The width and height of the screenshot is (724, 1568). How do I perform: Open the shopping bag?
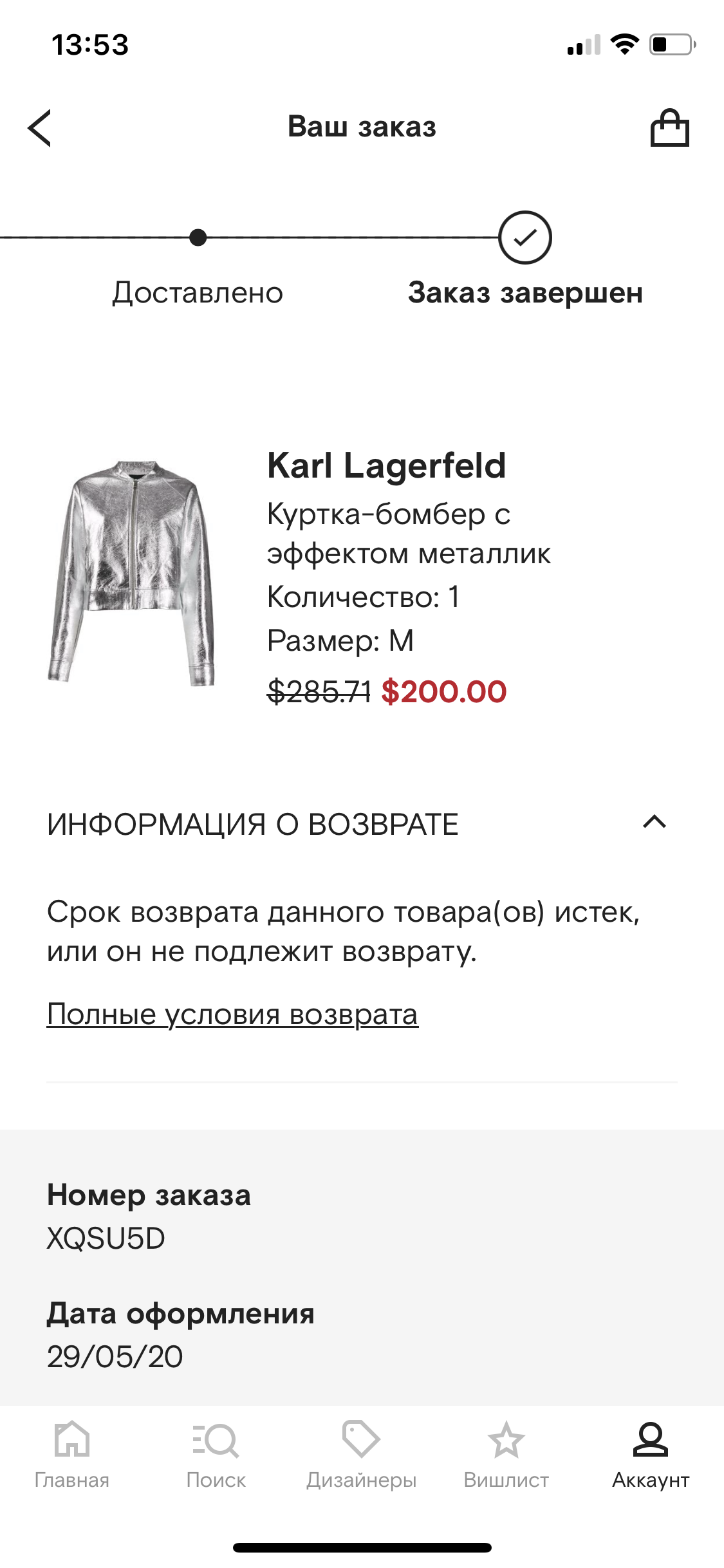tap(669, 128)
